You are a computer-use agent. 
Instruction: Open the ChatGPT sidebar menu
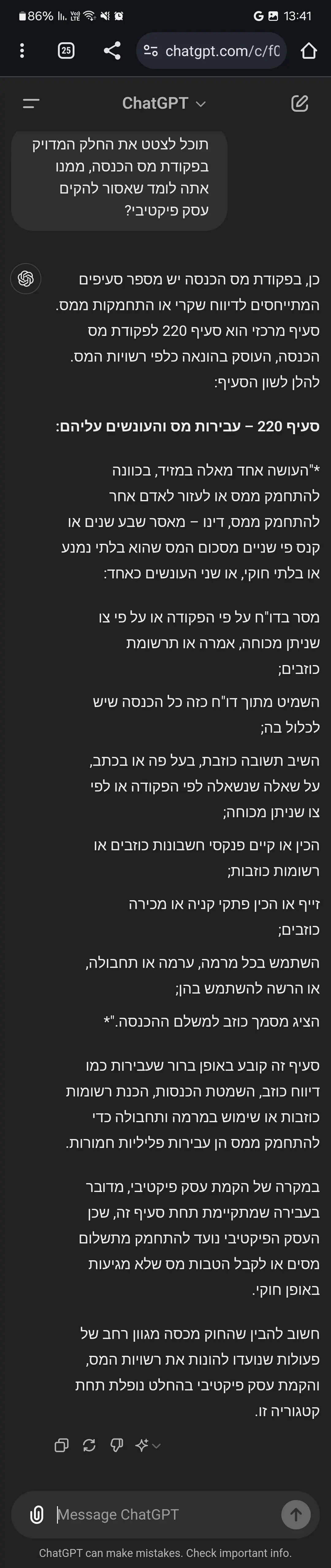point(30,103)
